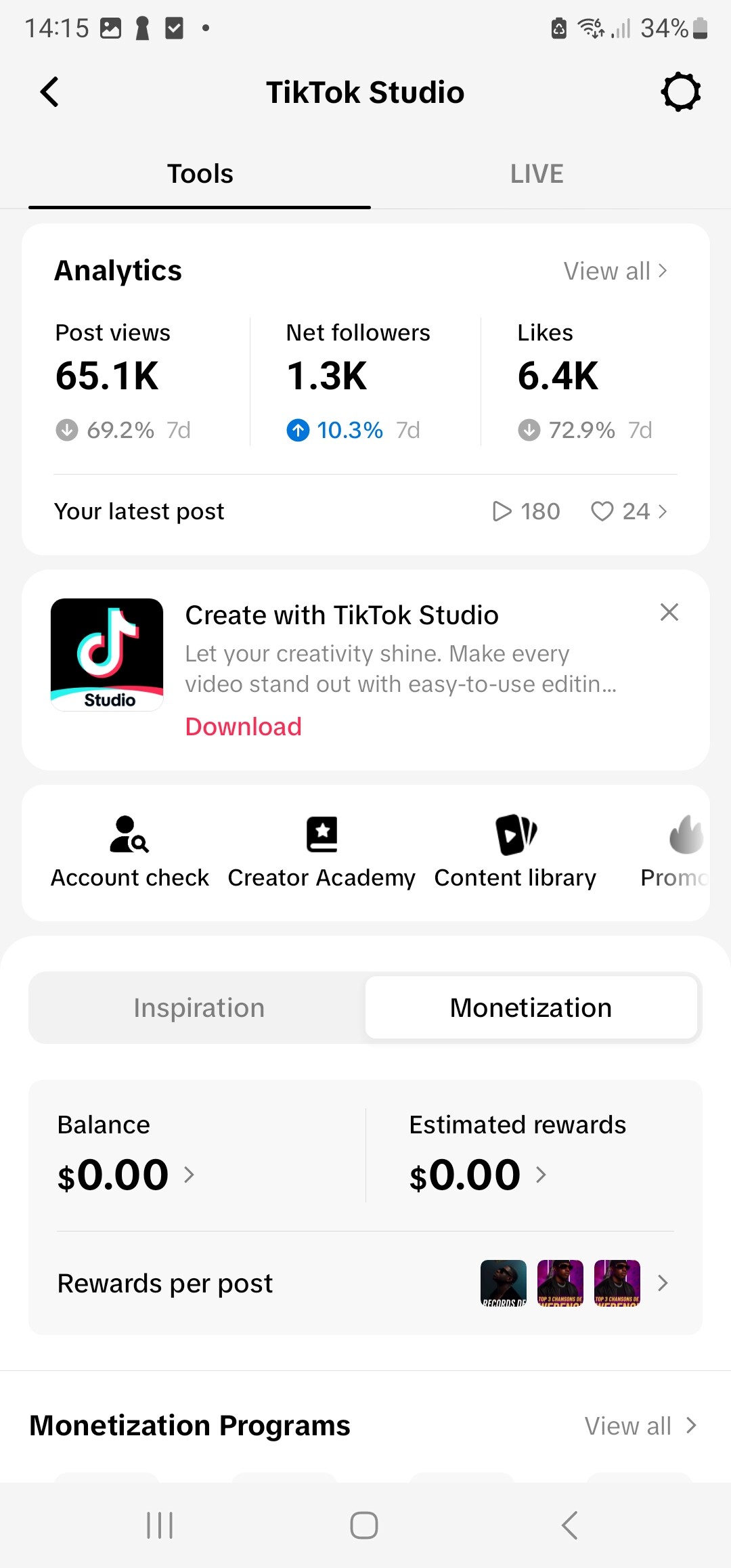Open Likes analytics
Viewport: 731px width, 1568px height.
pyautogui.click(x=597, y=381)
